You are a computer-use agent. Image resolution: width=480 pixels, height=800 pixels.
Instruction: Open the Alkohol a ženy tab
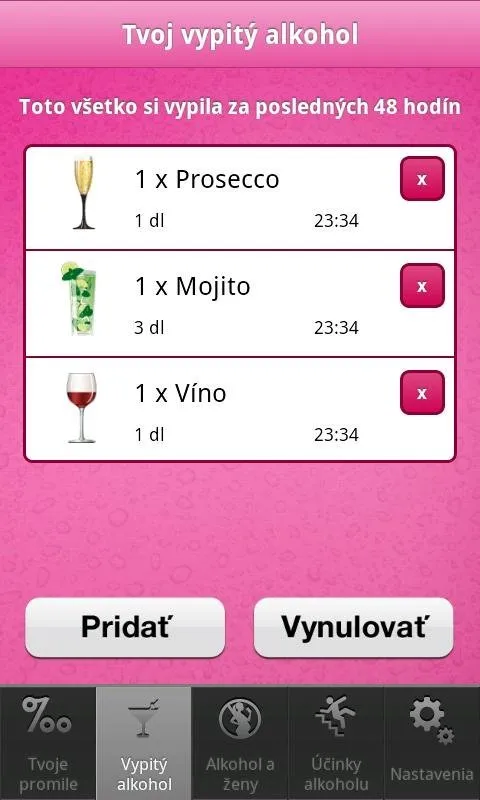coord(240,743)
